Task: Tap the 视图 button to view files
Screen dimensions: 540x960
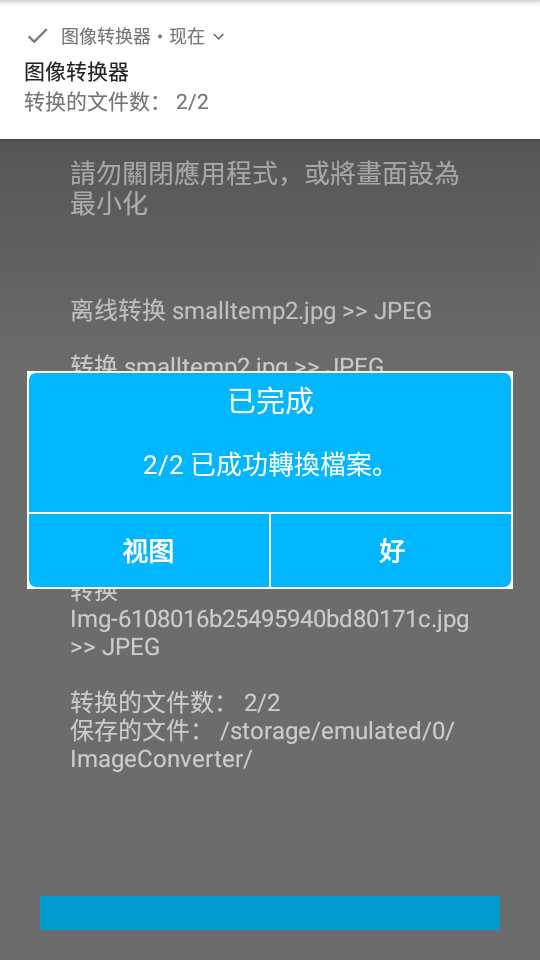Action: coord(149,550)
